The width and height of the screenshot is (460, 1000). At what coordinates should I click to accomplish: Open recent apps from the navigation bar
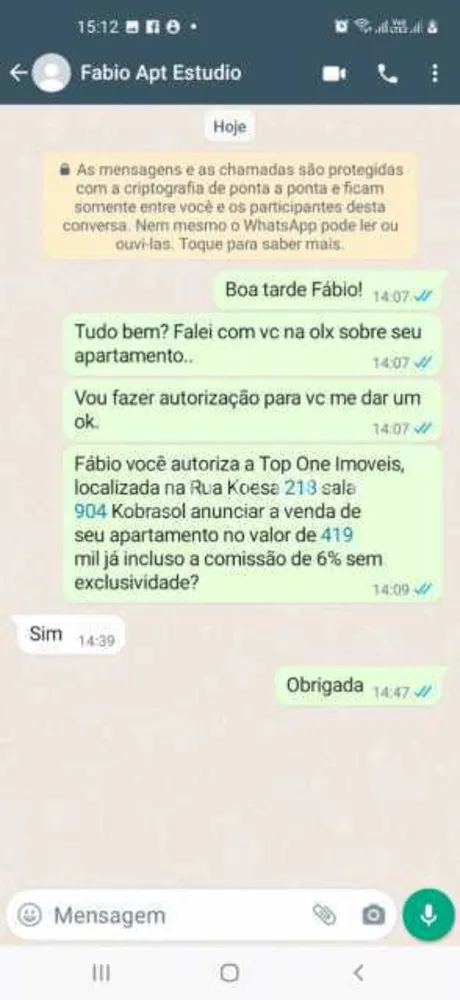point(101,973)
